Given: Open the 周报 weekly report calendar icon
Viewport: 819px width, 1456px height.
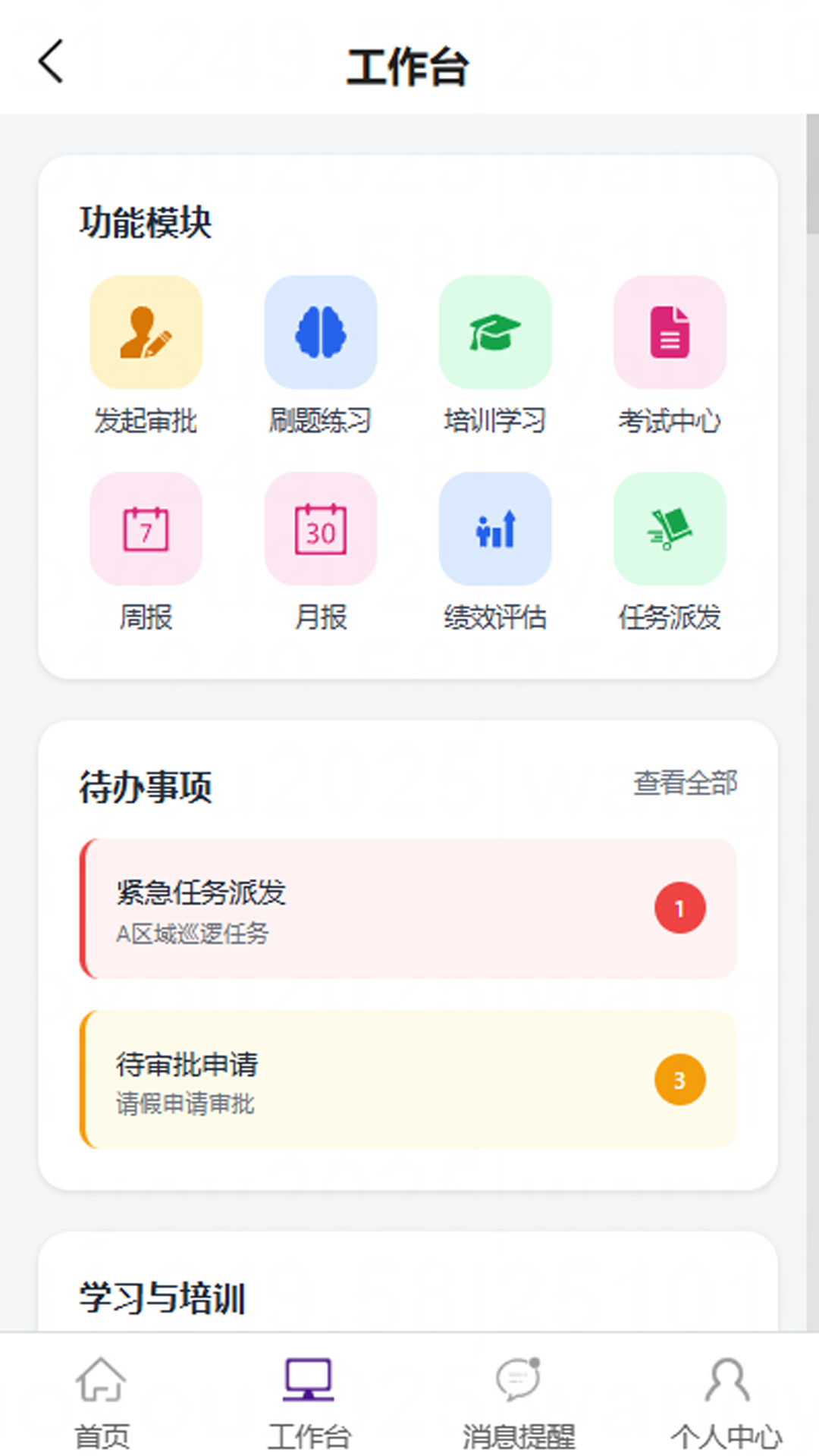Looking at the screenshot, I should coord(146,529).
